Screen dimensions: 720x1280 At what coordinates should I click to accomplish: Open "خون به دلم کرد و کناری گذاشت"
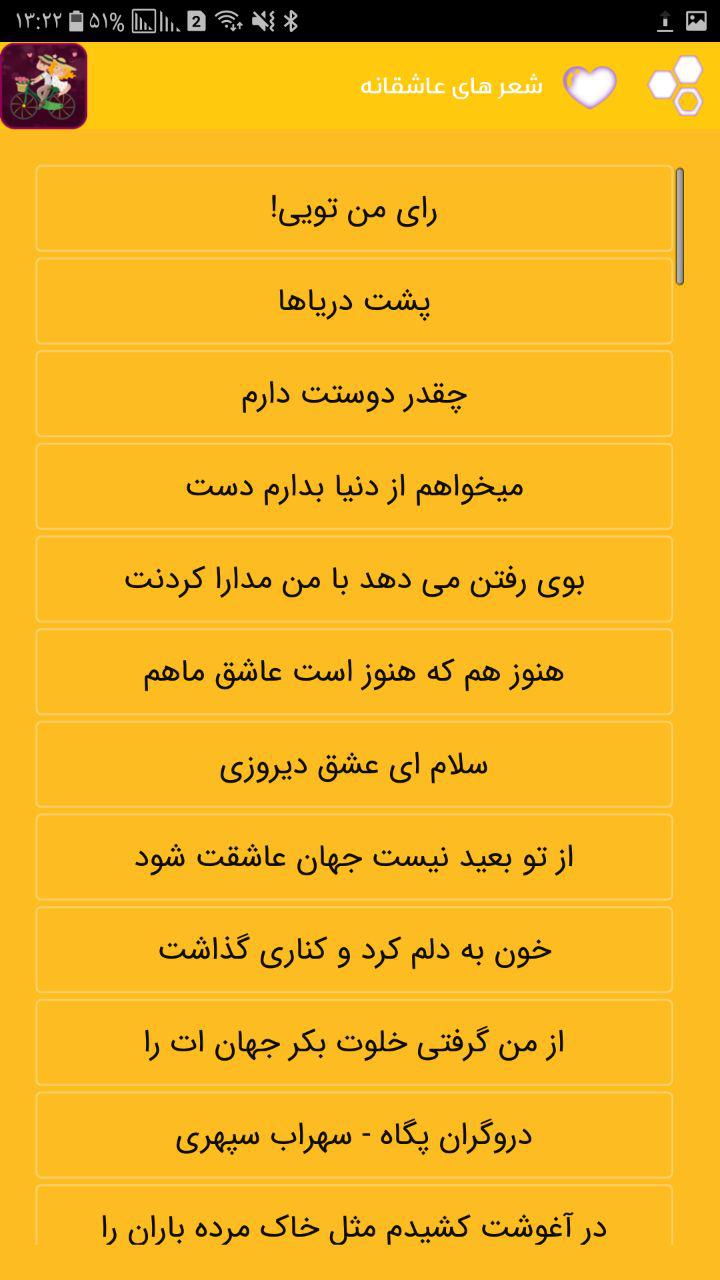pos(354,949)
